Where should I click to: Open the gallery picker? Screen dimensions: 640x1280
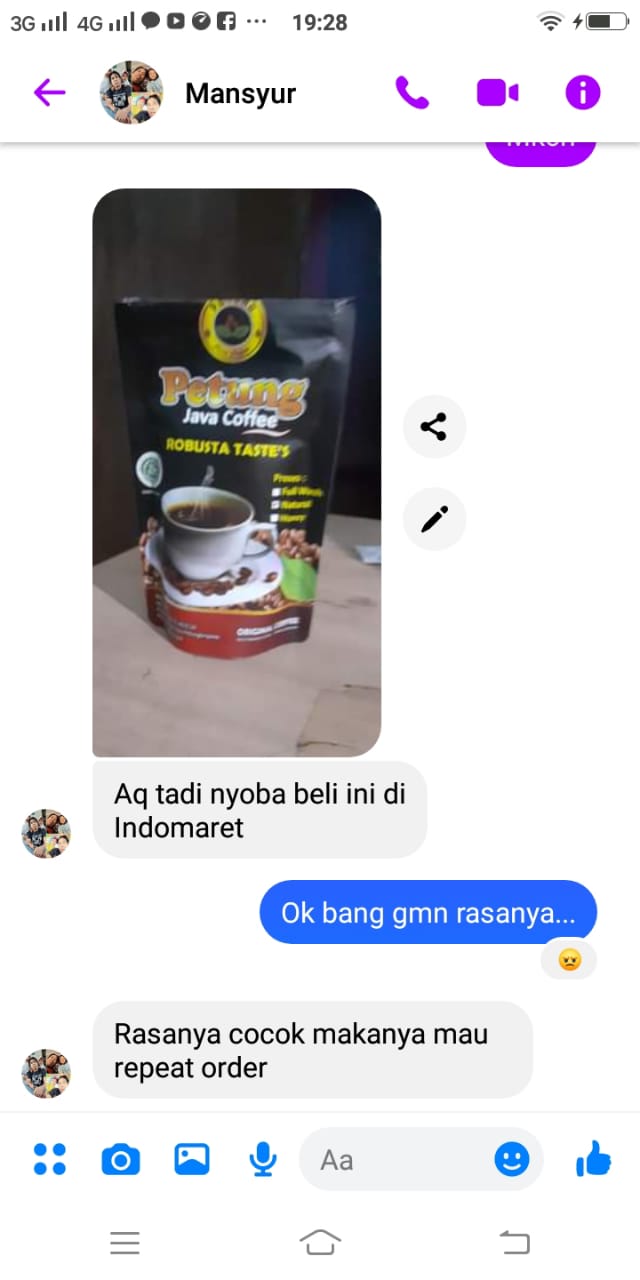click(191, 1159)
